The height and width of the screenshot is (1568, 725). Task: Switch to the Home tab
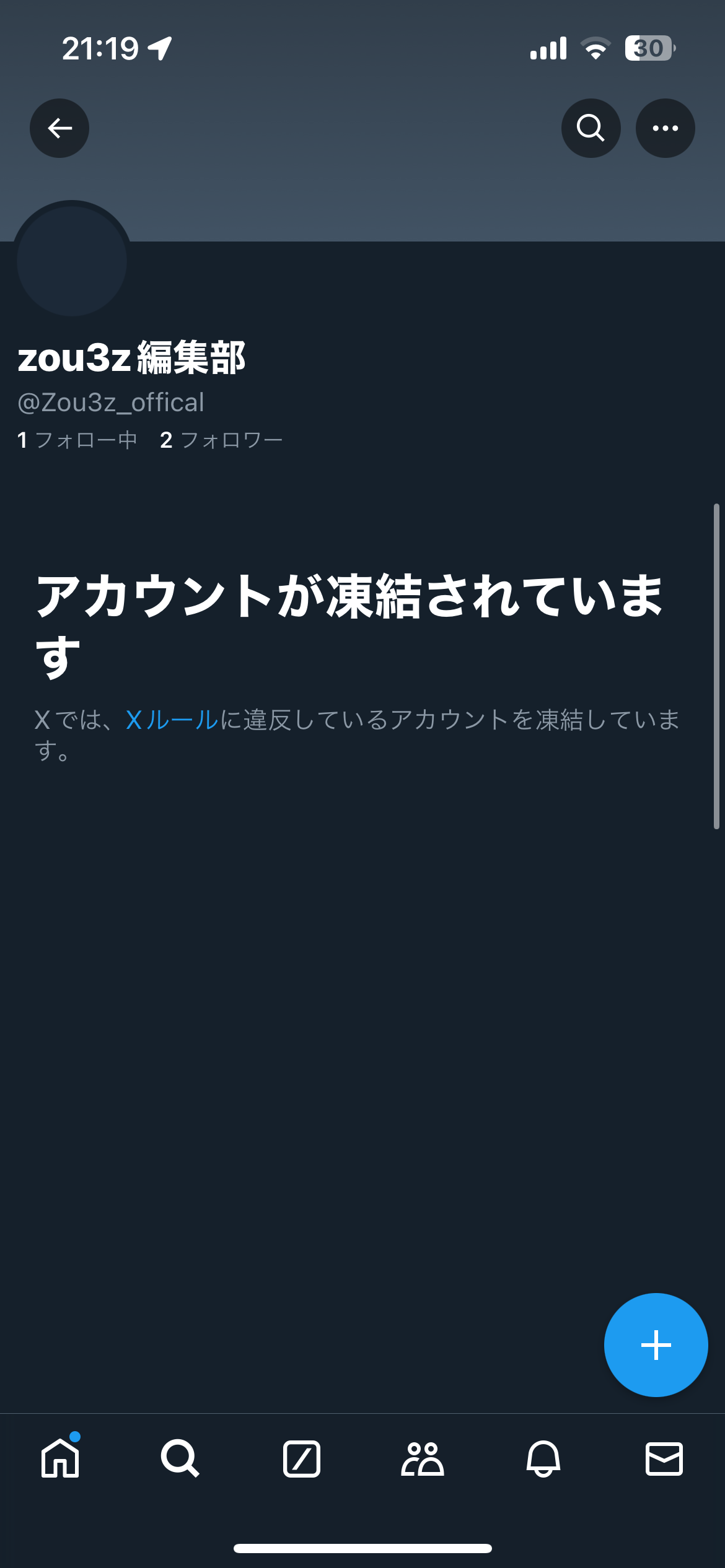[x=60, y=1459]
